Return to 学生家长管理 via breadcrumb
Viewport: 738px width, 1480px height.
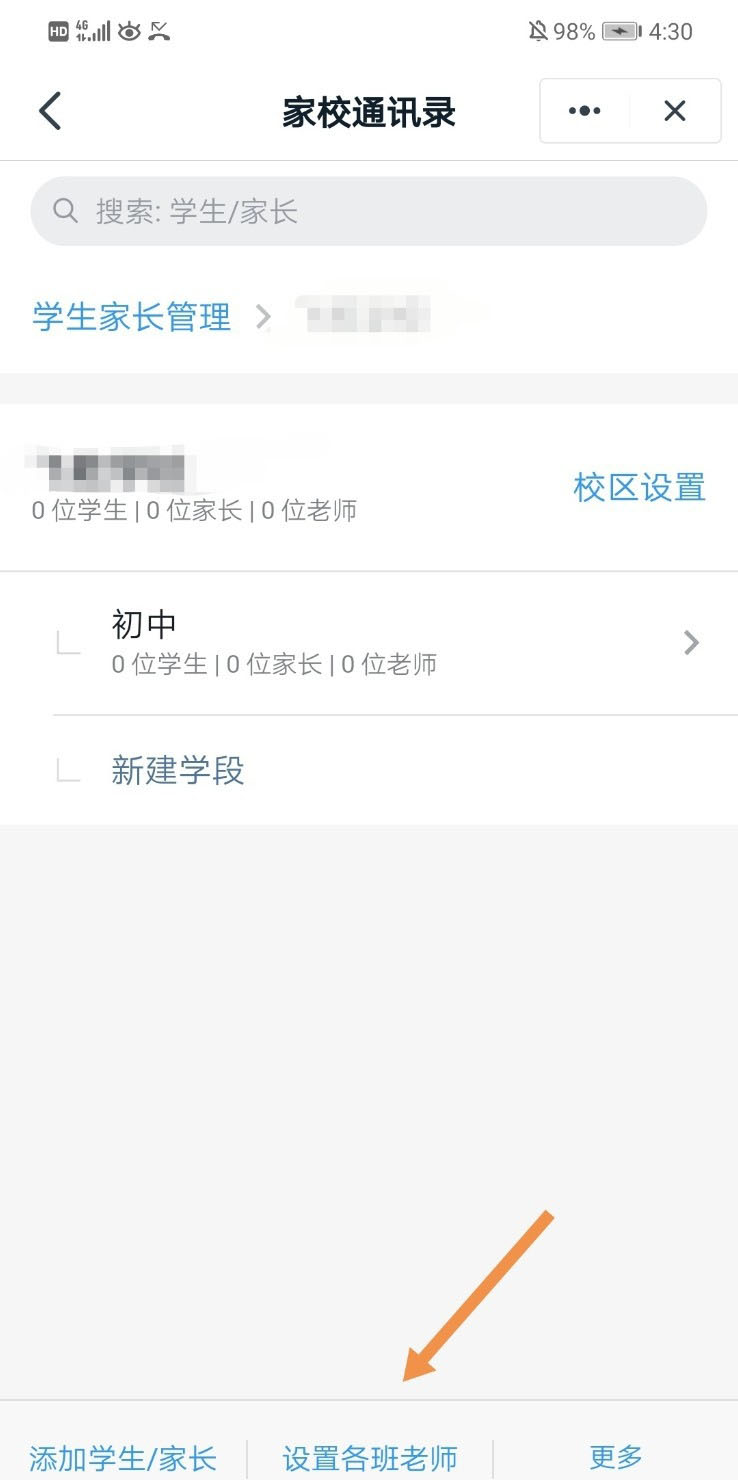[130, 317]
